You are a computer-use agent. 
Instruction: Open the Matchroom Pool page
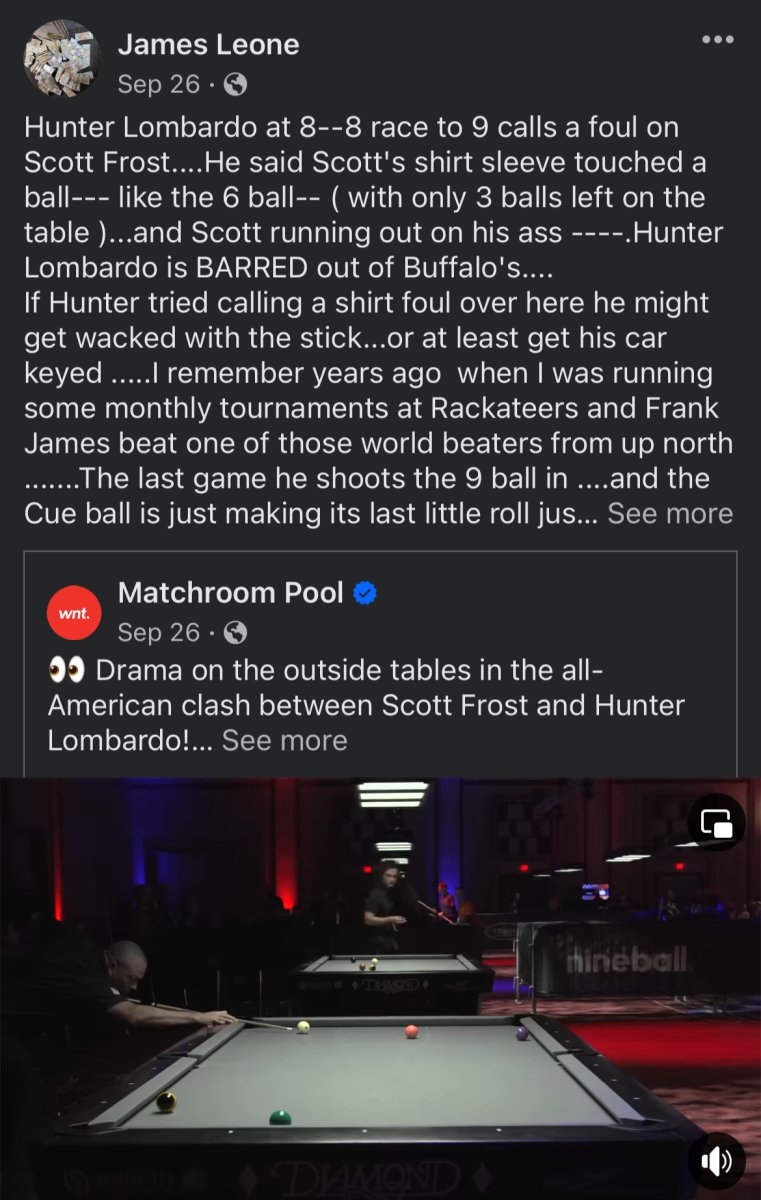point(230,593)
